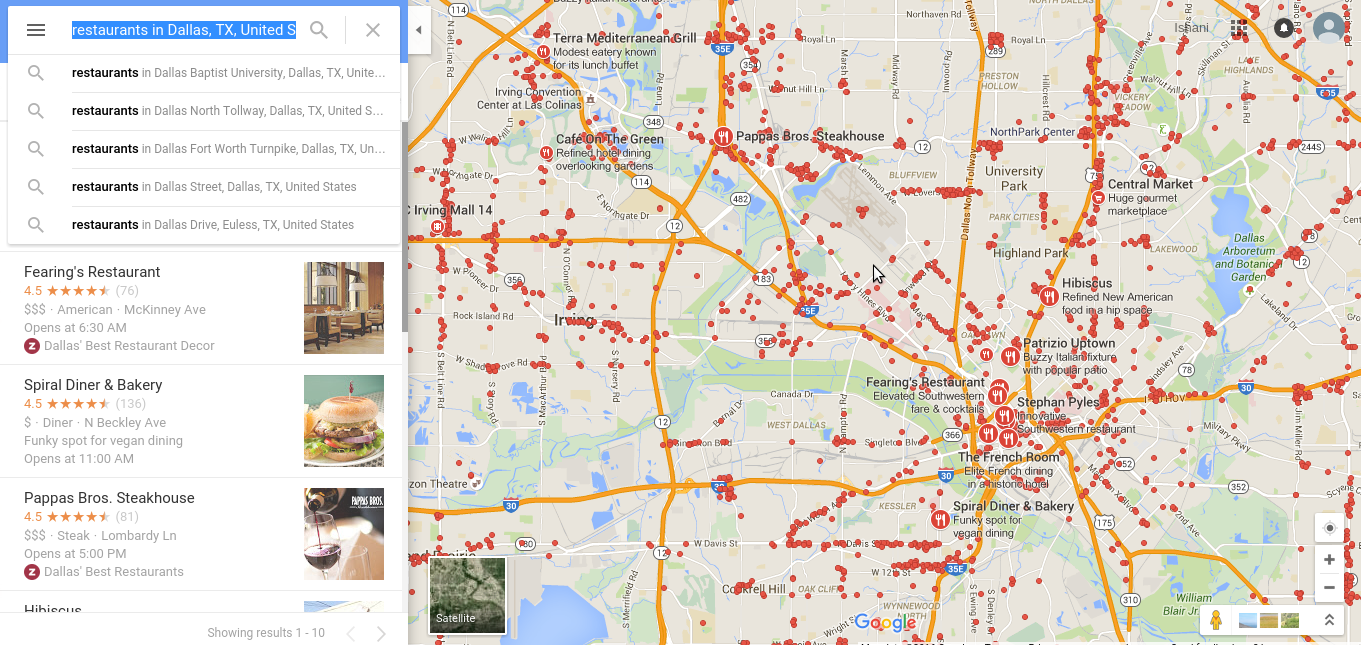The image size is (1361, 645).
Task: Show my current location
Action: (1329, 528)
